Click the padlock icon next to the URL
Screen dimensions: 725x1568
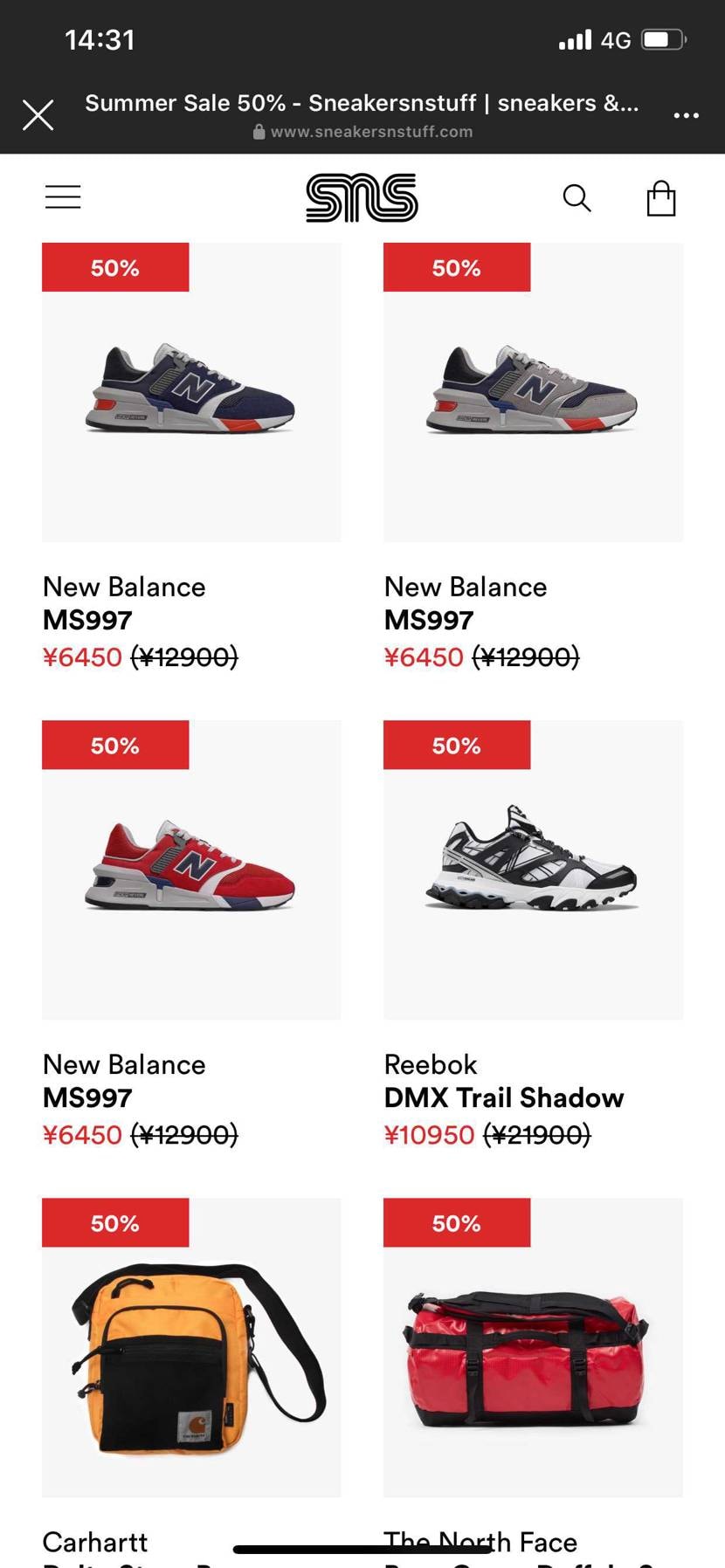point(259,132)
